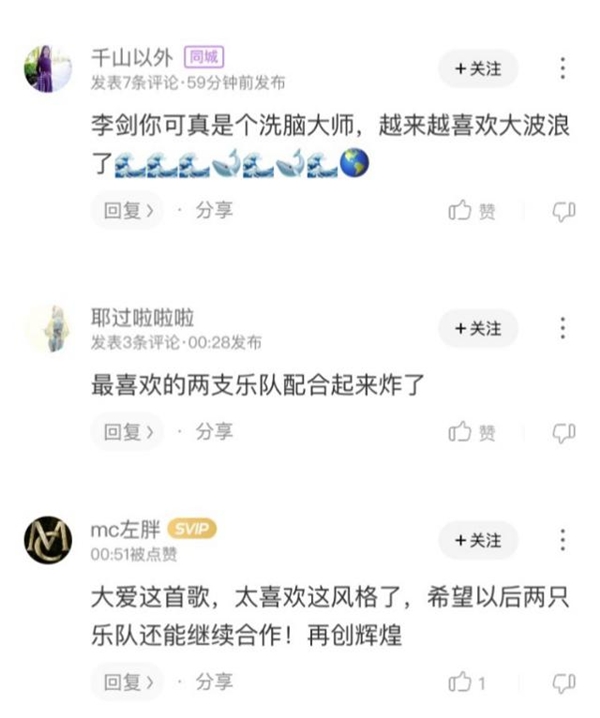The height and width of the screenshot is (718, 600).
Task: Follow user 耶过啦啦啦
Action: click(x=478, y=328)
